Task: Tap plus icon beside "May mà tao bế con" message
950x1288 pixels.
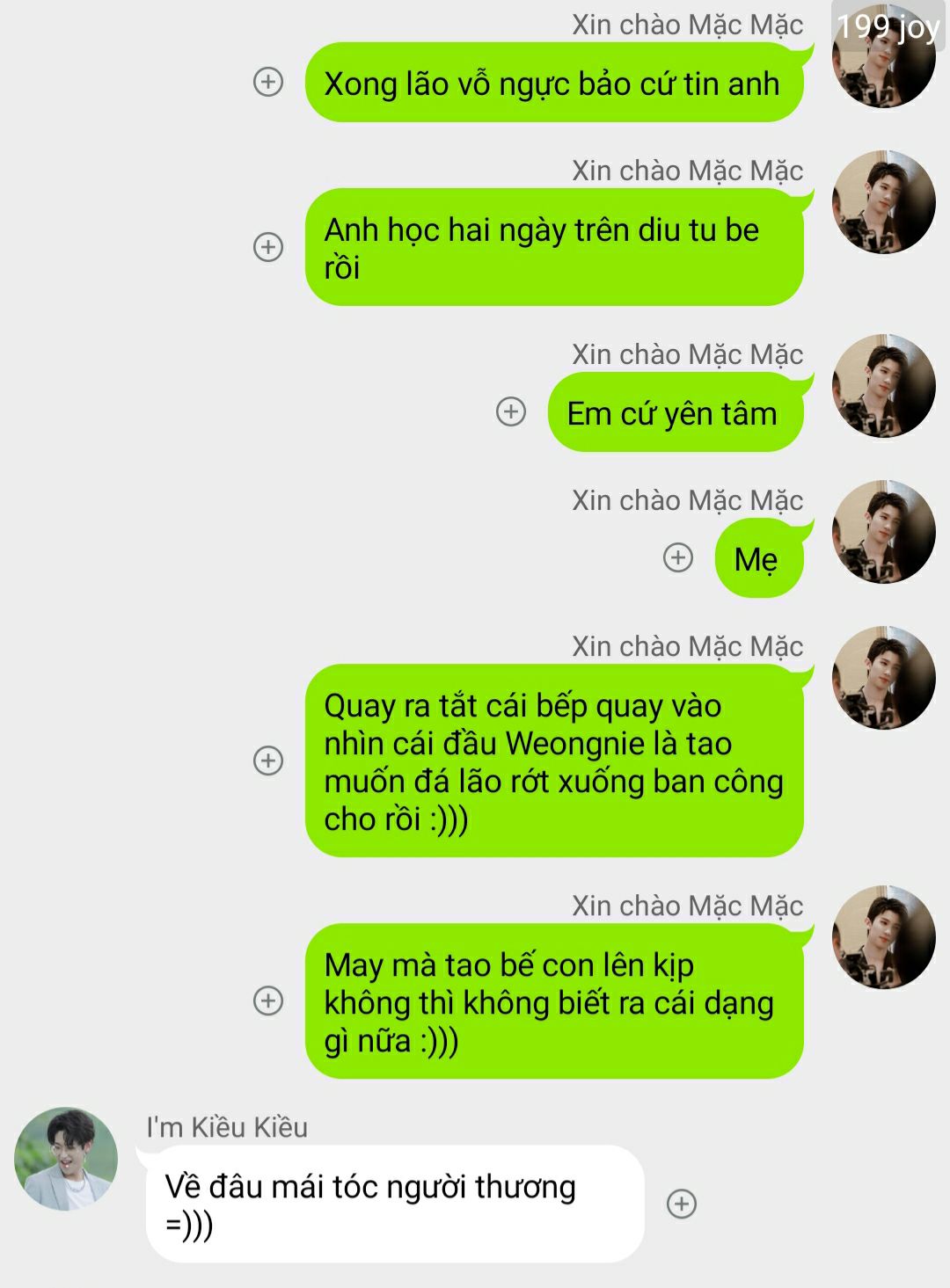Action: pyautogui.click(x=268, y=1001)
